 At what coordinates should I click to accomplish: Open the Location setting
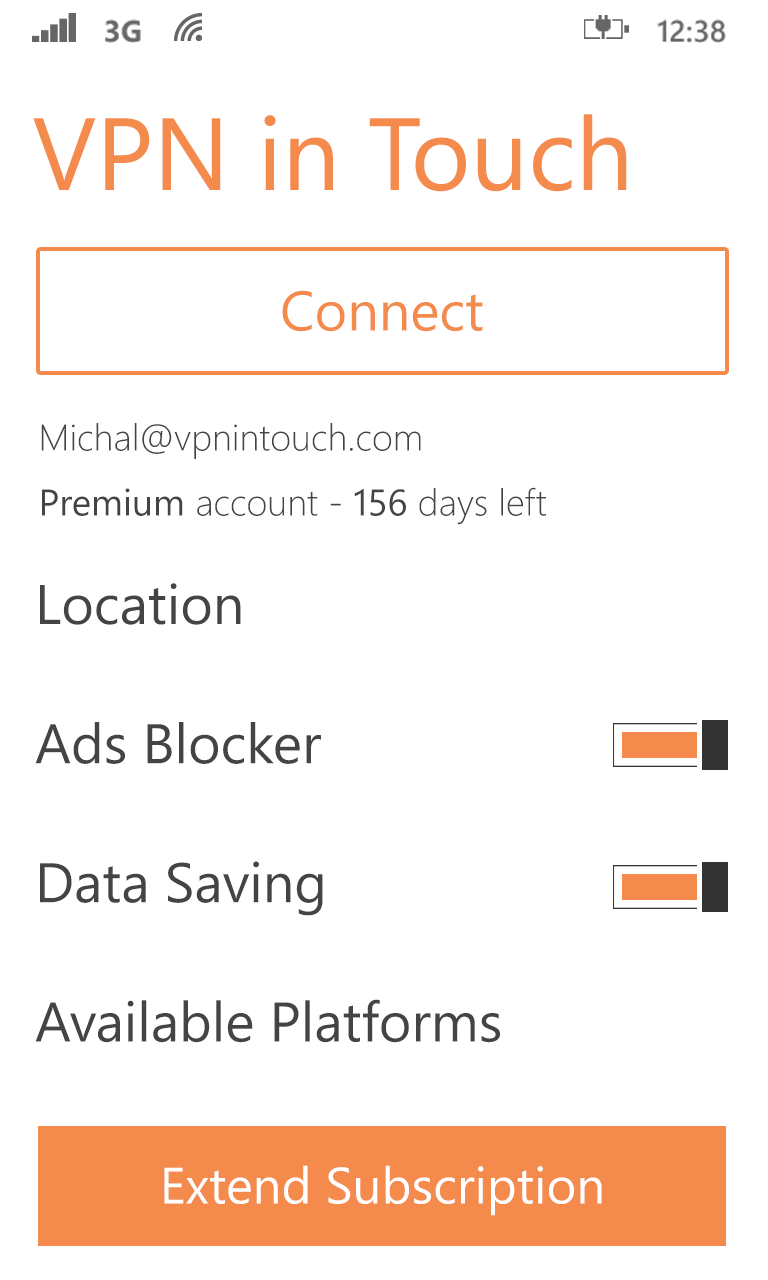[140, 606]
